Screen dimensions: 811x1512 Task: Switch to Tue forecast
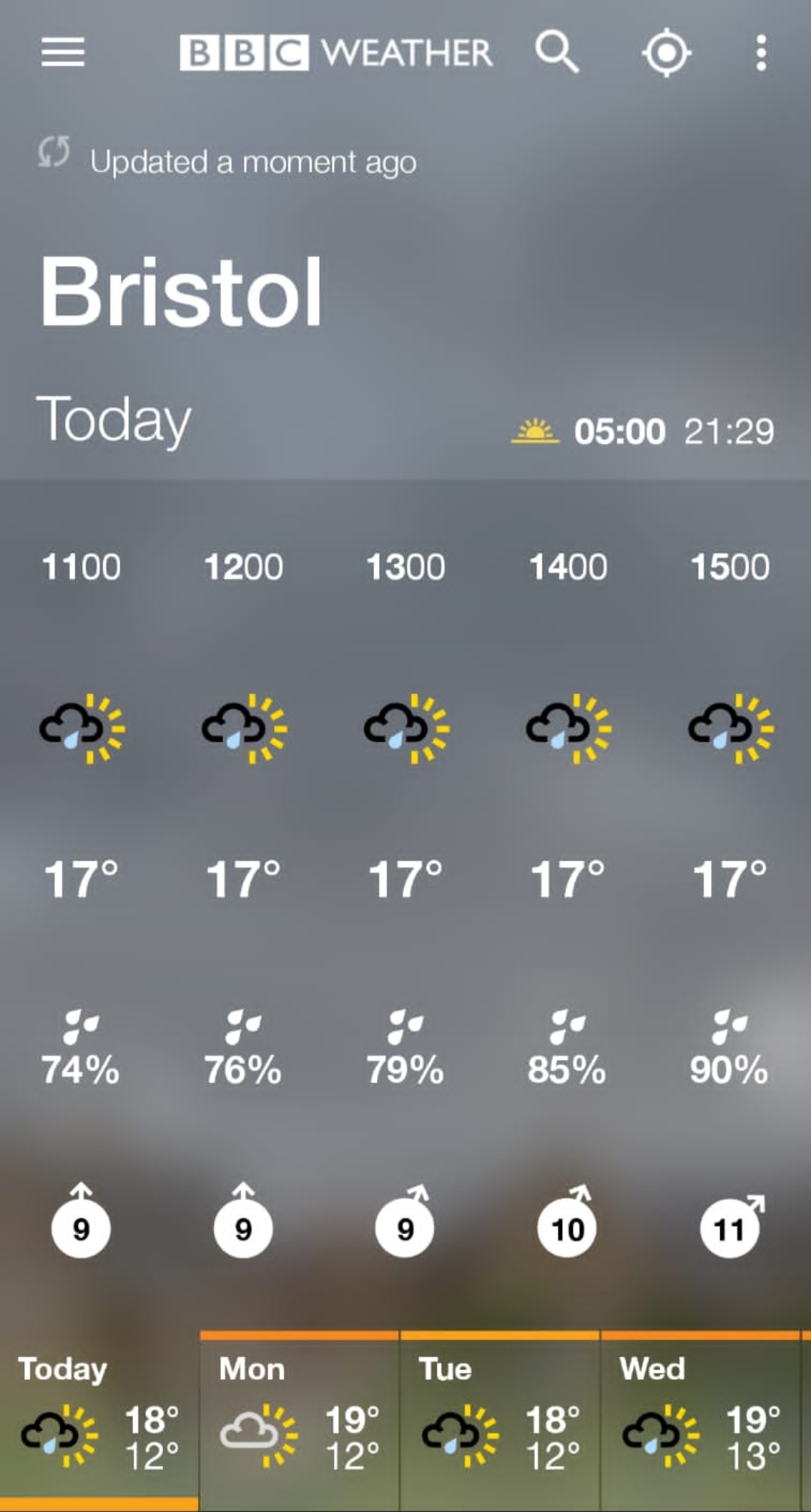[x=499, y=1420]
